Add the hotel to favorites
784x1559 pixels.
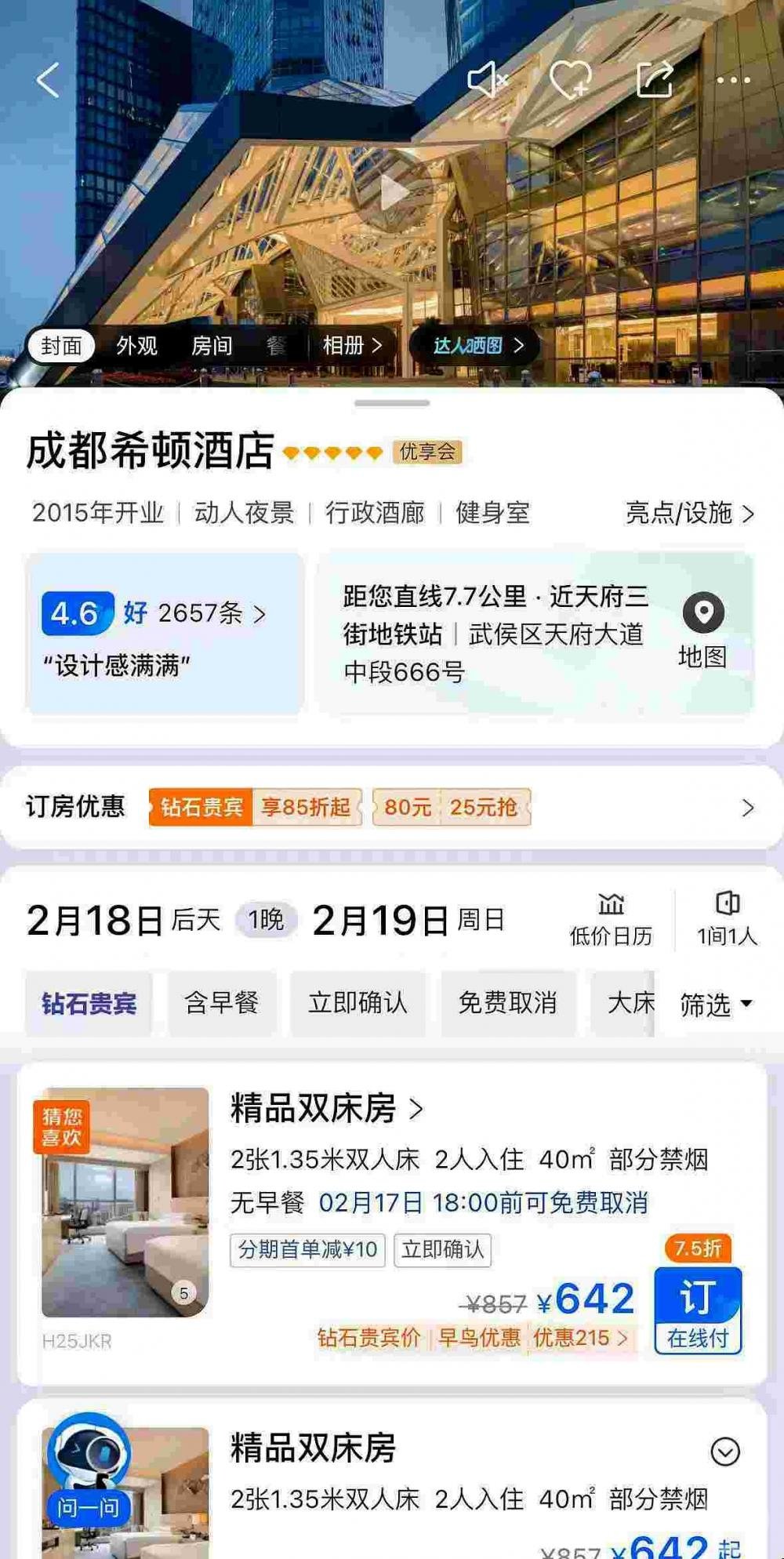(x=571, y=80)
